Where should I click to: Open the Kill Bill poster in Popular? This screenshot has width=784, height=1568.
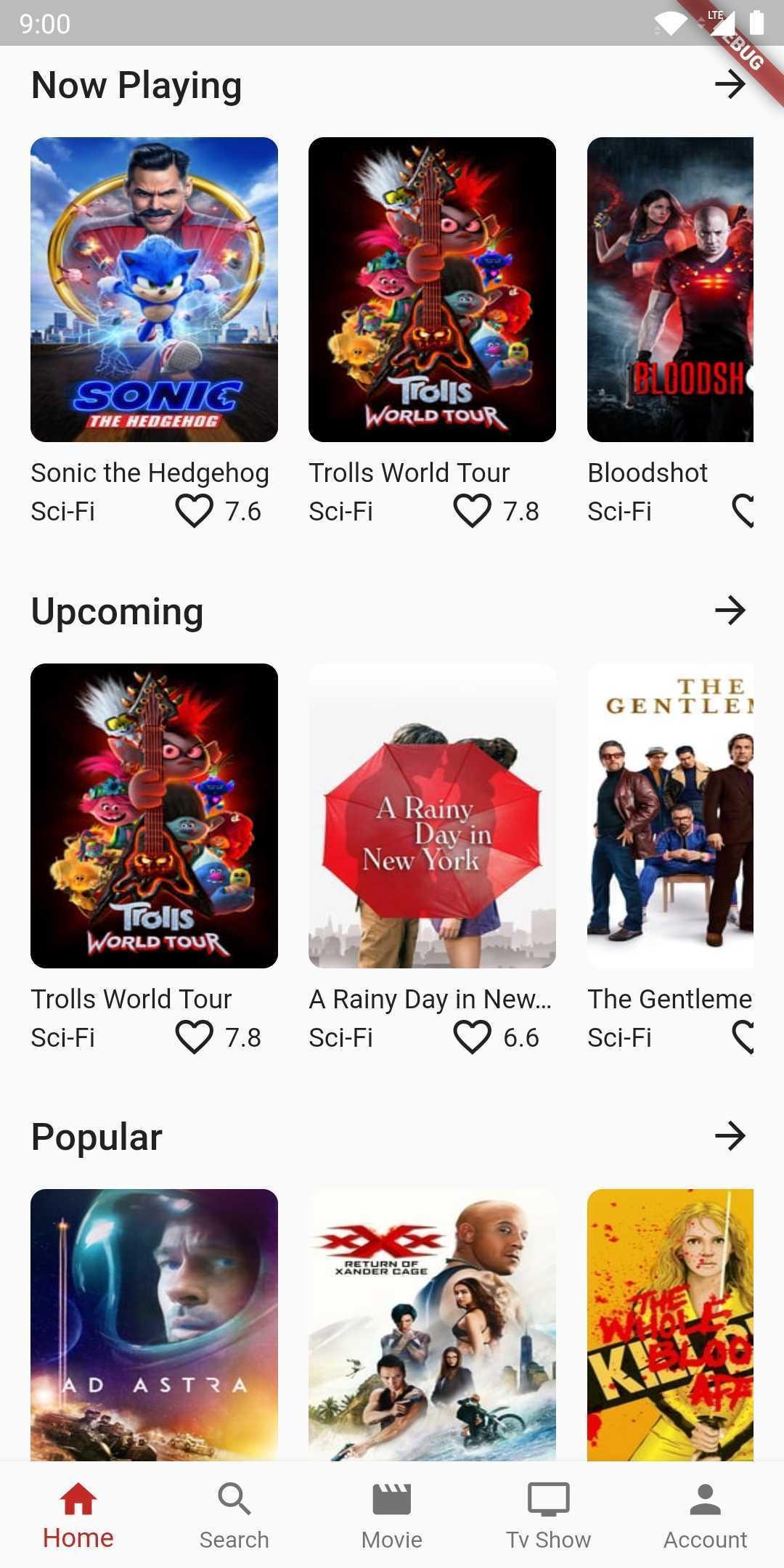tap(670, 1324)
